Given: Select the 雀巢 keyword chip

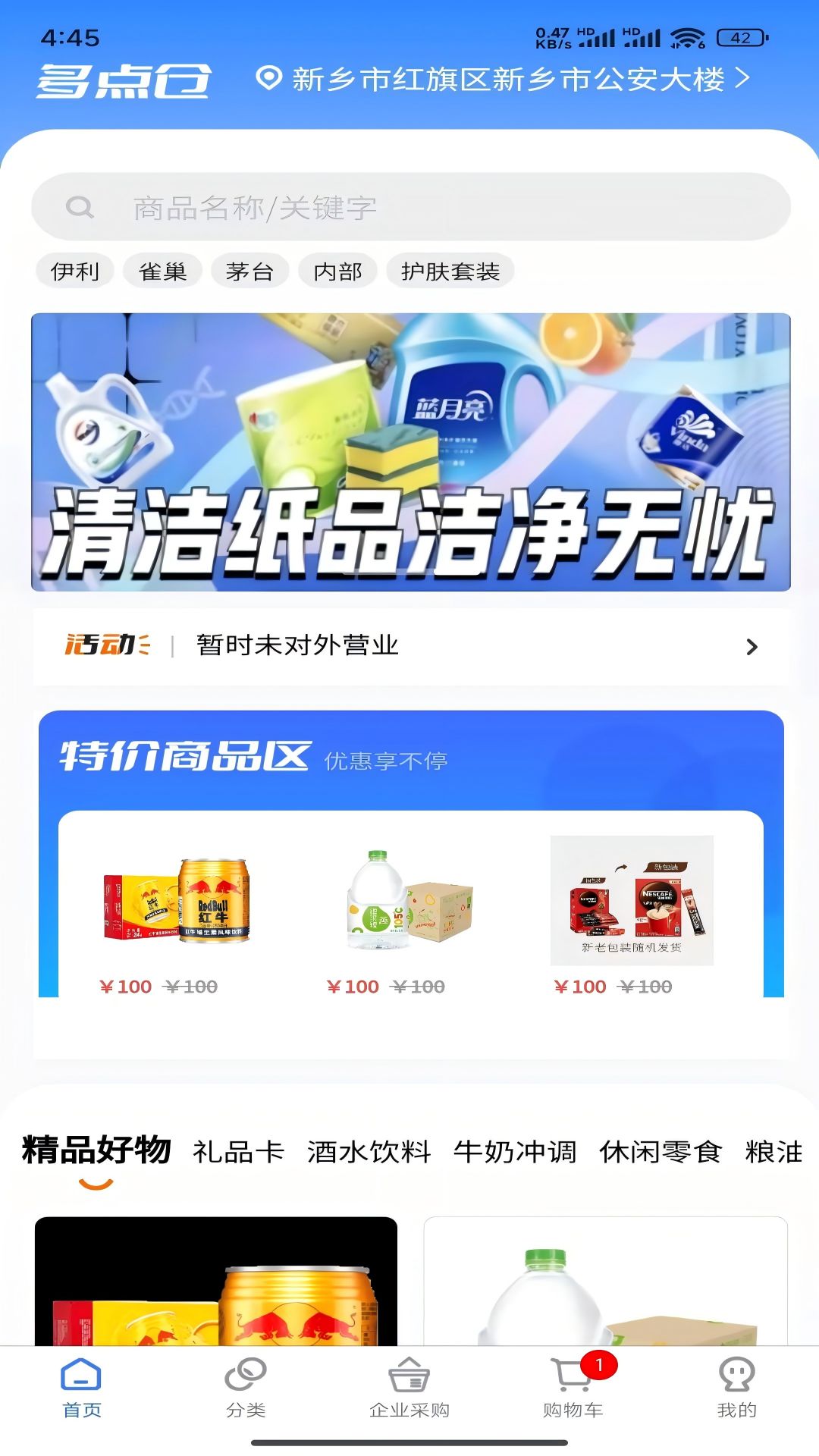Looking at the screenshot, I should pos(162,271).
